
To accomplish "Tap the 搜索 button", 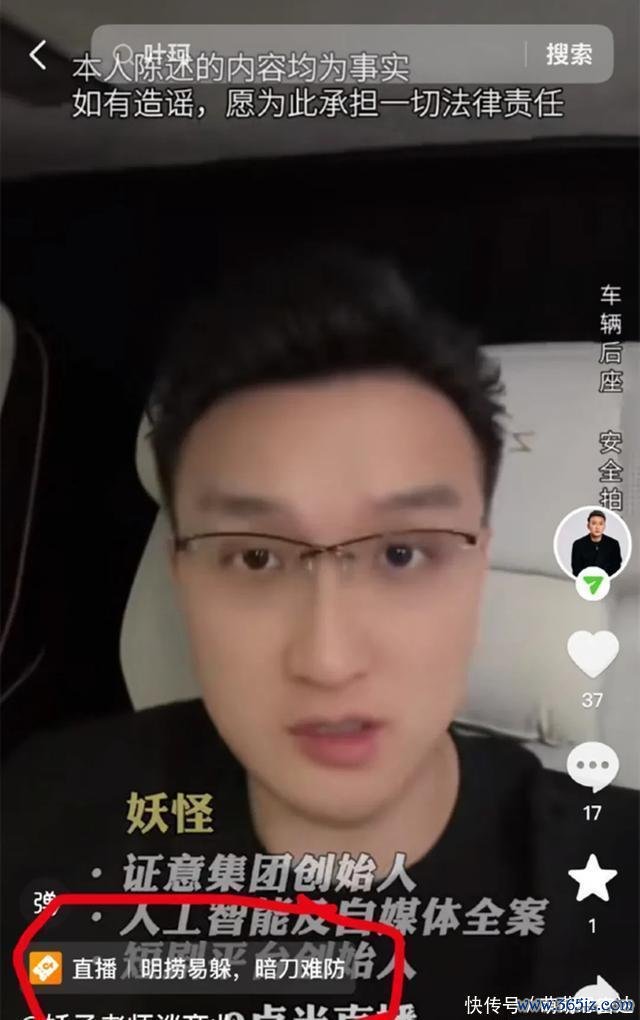I will point(568,54).
